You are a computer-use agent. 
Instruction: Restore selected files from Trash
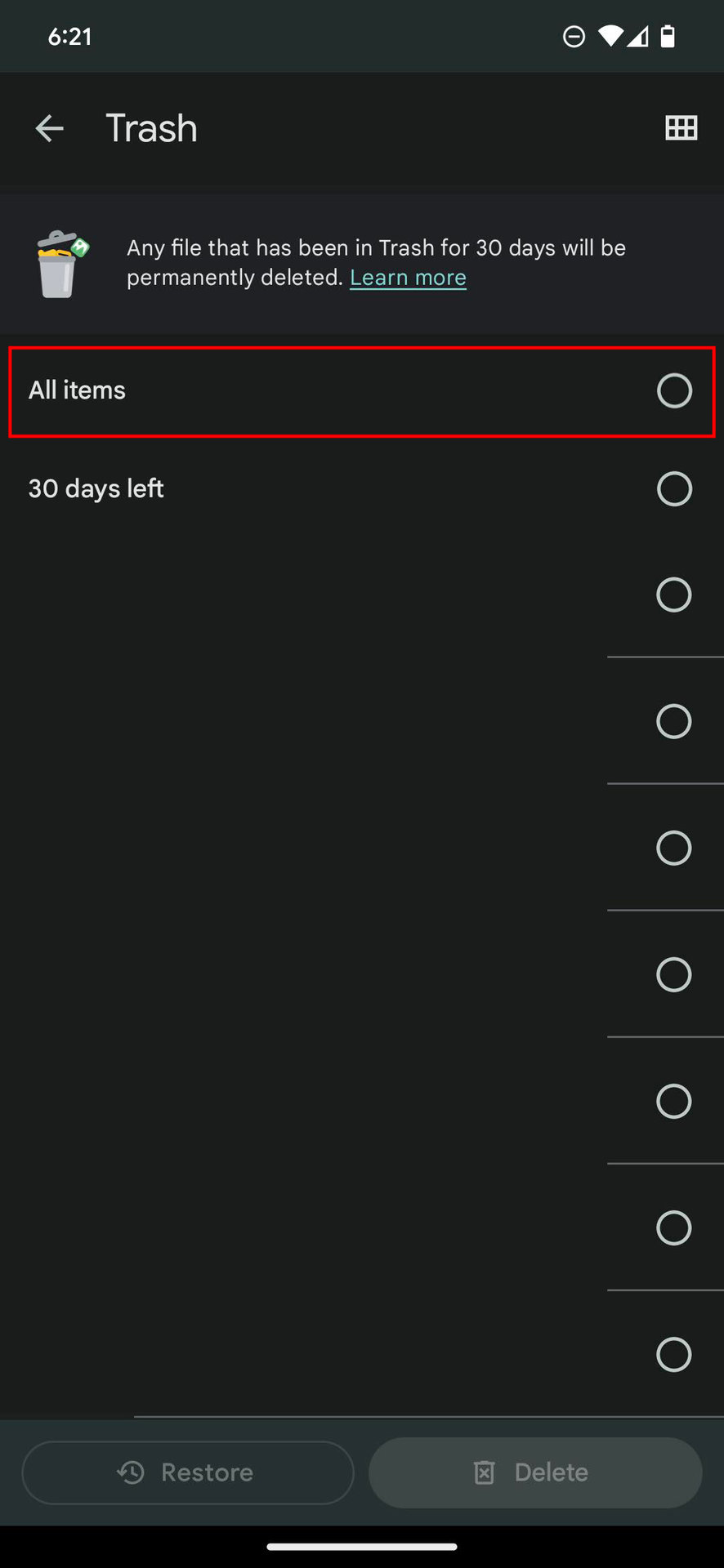(188, 1472)
